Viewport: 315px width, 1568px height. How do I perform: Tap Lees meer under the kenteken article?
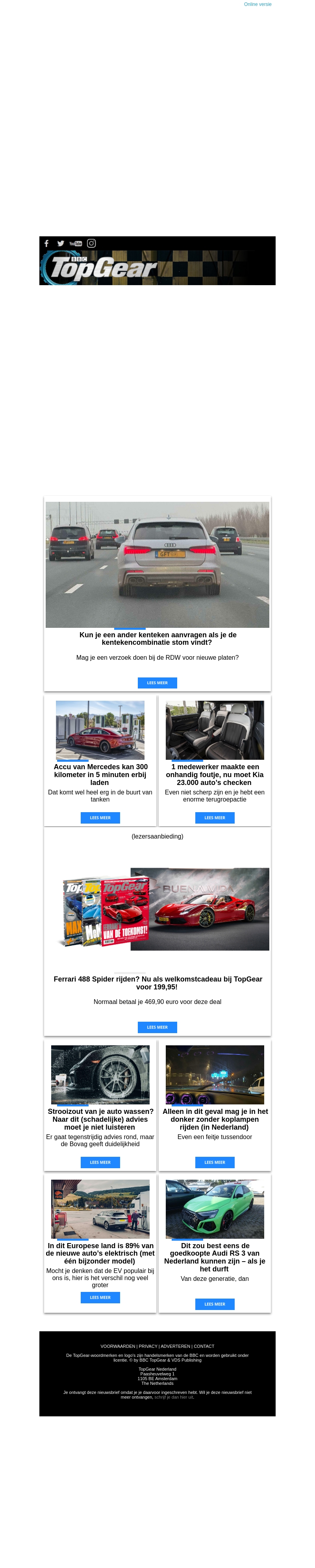pos(157,683)
